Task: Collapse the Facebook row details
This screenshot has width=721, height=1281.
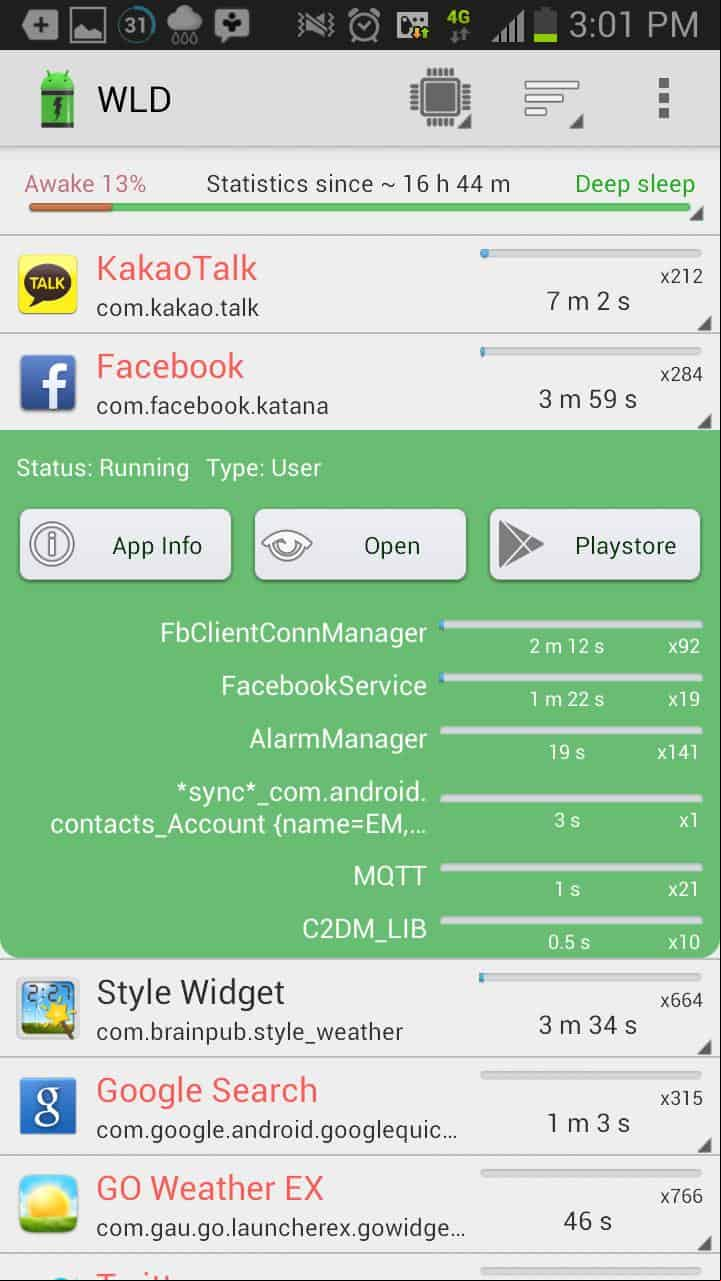Action: [x=360, y=382]
